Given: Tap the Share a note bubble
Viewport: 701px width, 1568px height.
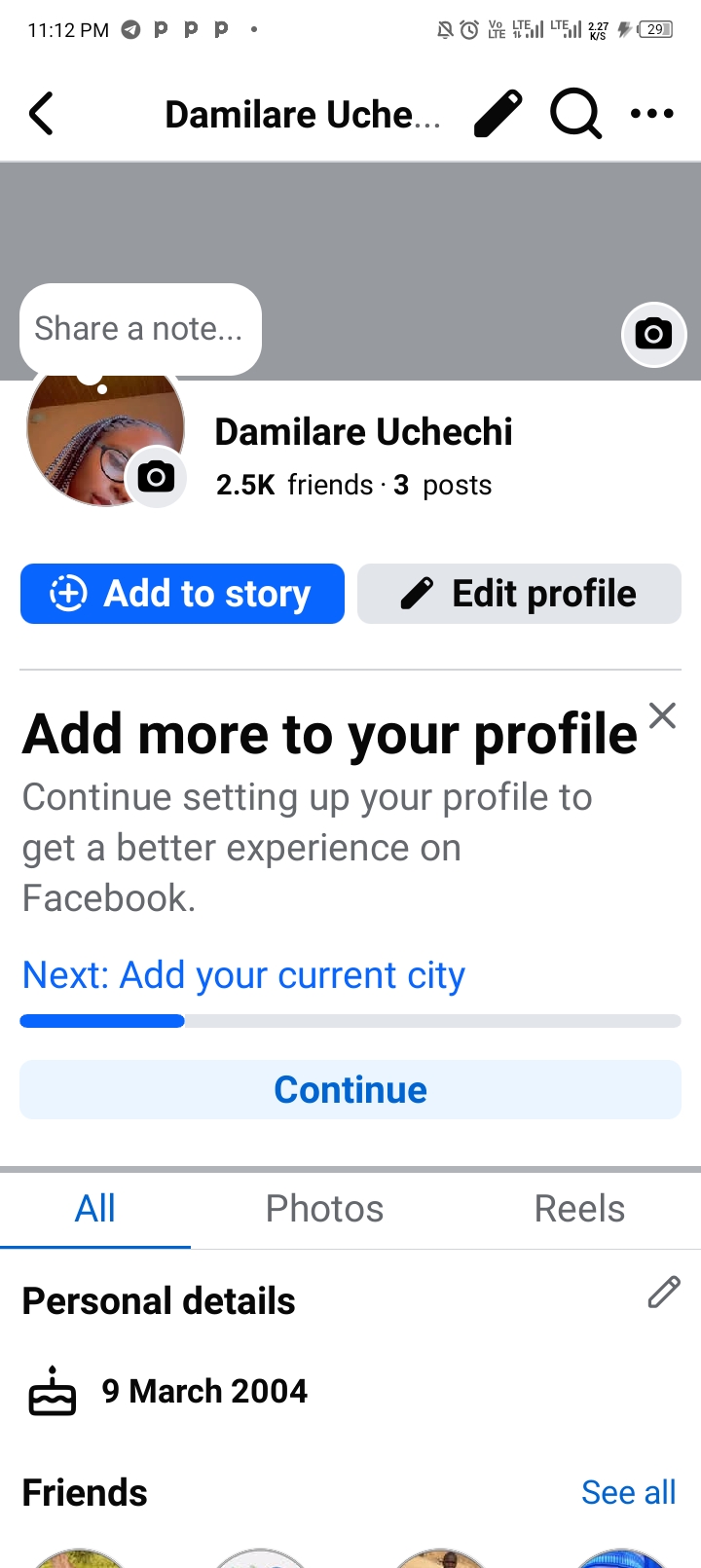Looking at the screenshot, I should pyautogui.click(x=139, y=329).
